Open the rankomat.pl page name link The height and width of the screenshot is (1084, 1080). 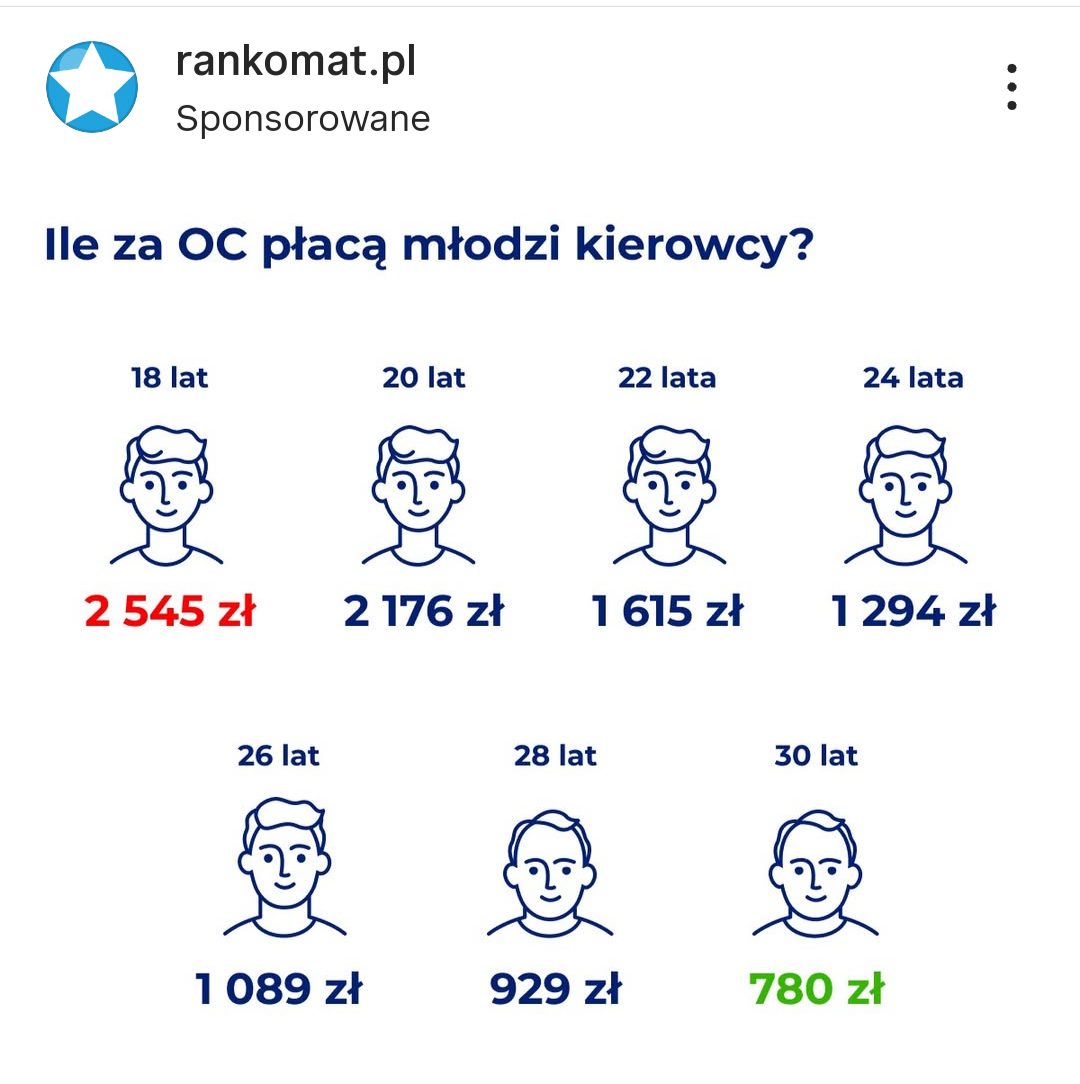coord(295,62)
